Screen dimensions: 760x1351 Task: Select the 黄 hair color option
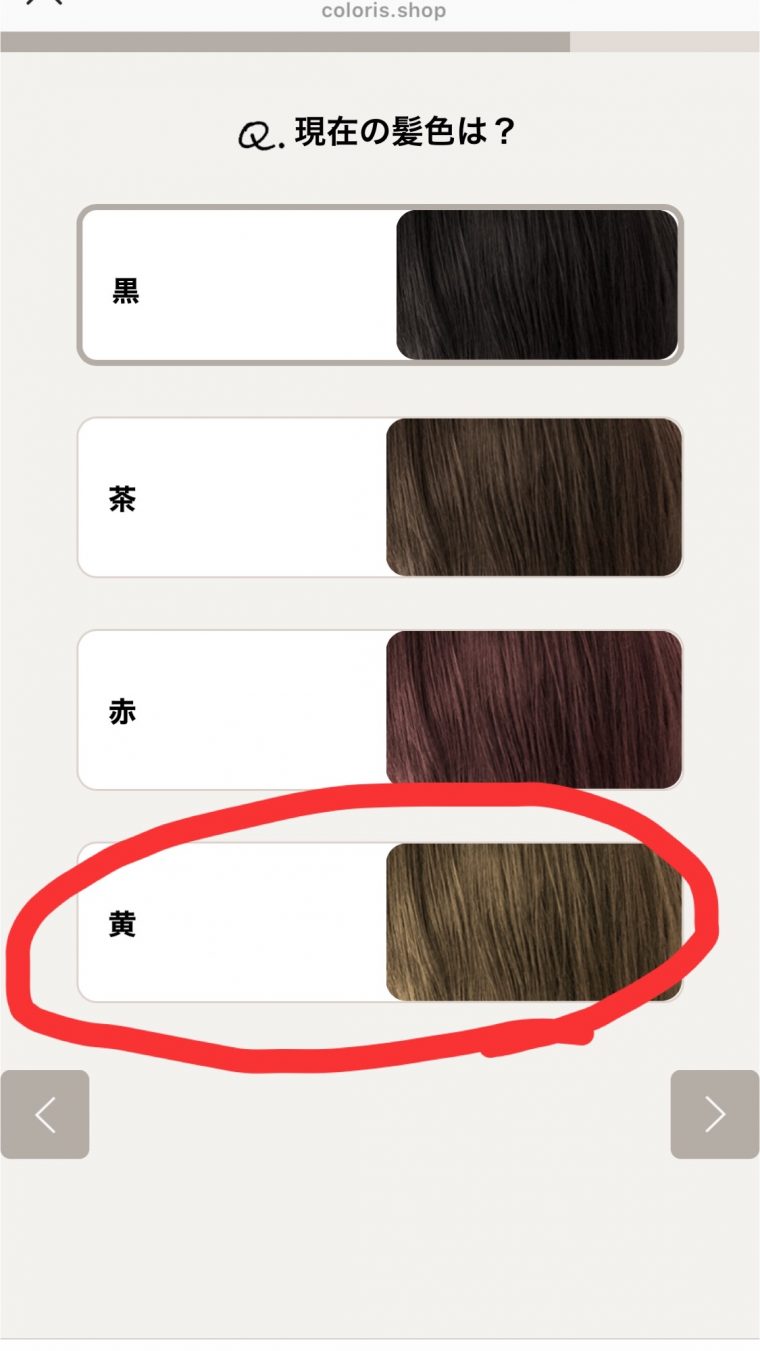pyautogui.click(x=380, y=922)
